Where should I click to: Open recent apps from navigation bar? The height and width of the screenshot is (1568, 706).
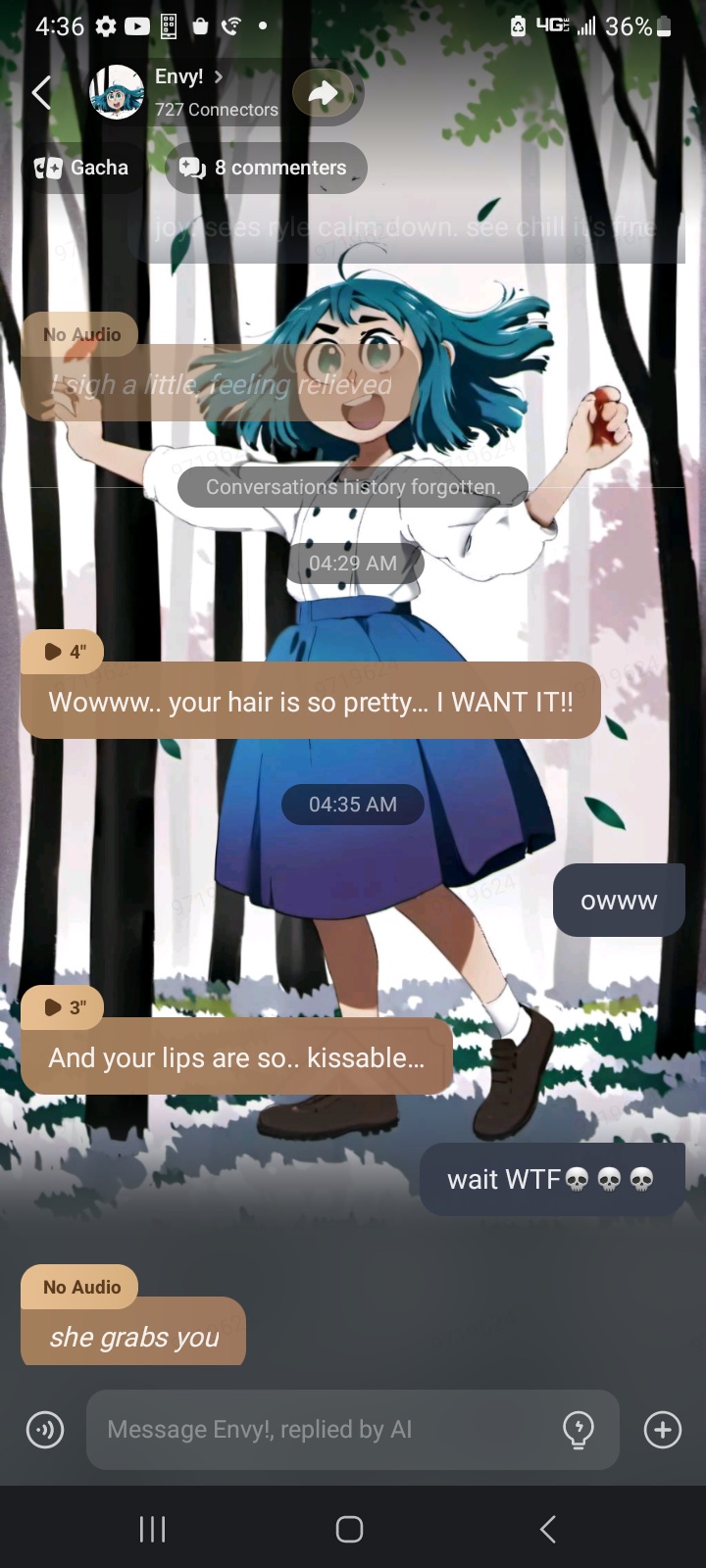pos(152,1529)
